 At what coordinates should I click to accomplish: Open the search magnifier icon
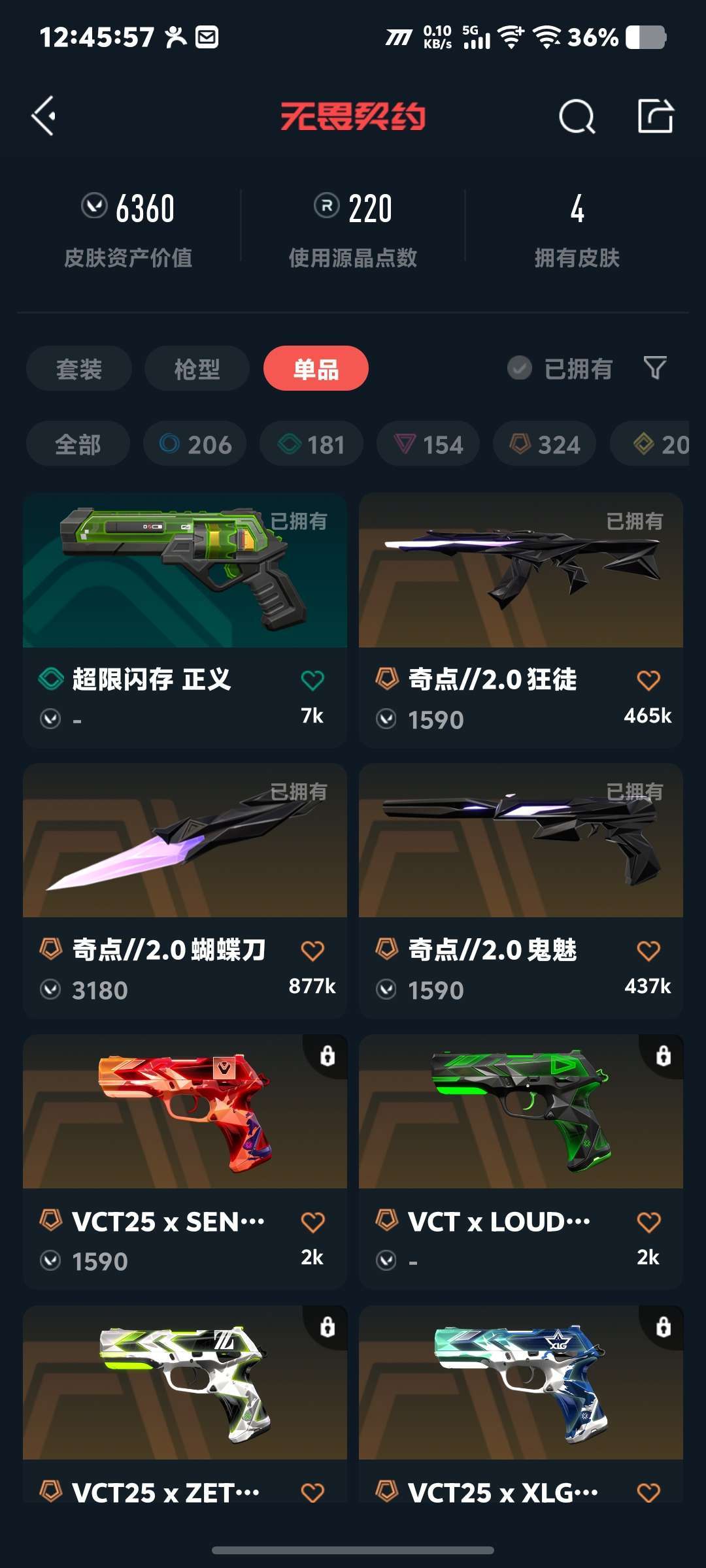click(x=577, y=116)
